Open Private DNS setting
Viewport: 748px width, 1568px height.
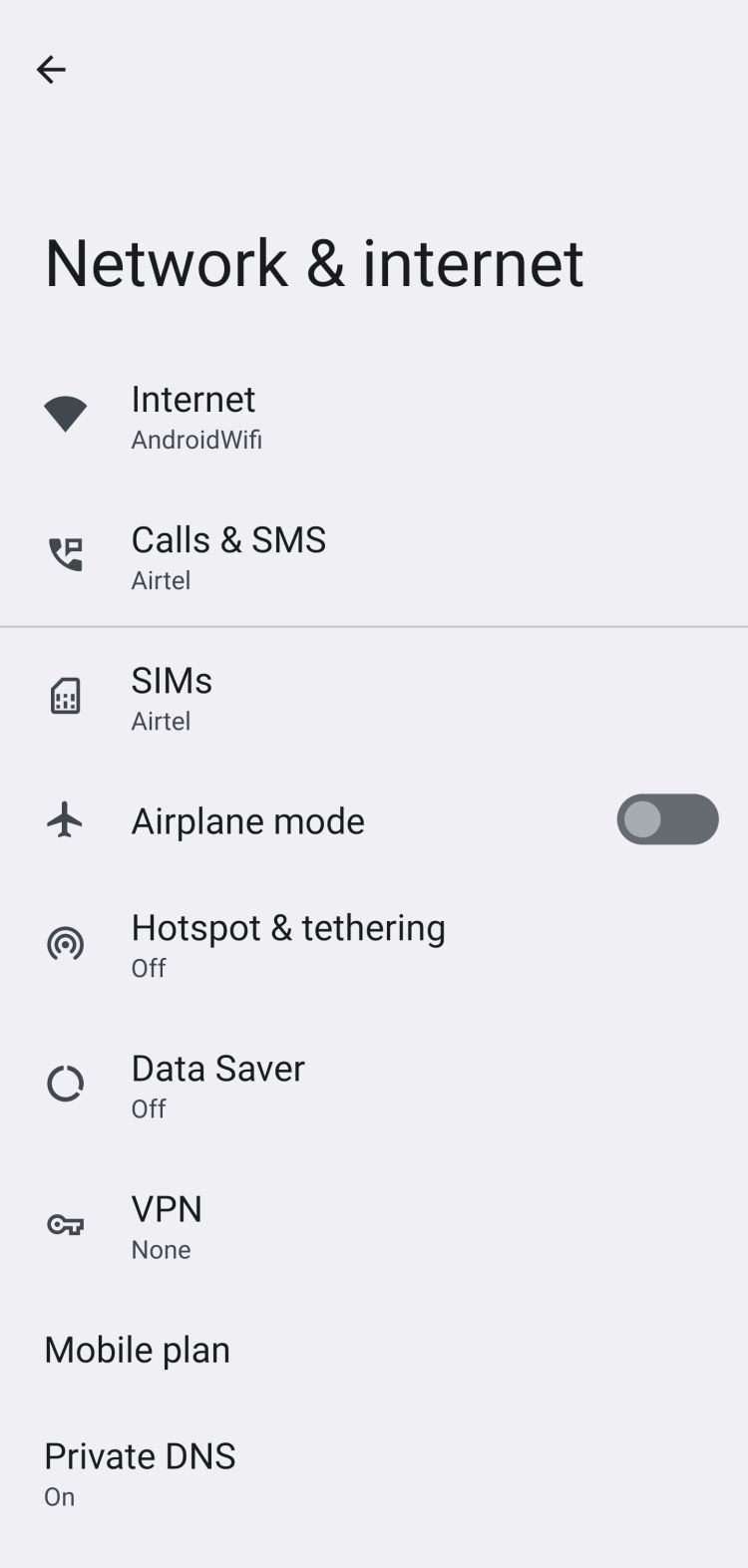[374, 1472]
